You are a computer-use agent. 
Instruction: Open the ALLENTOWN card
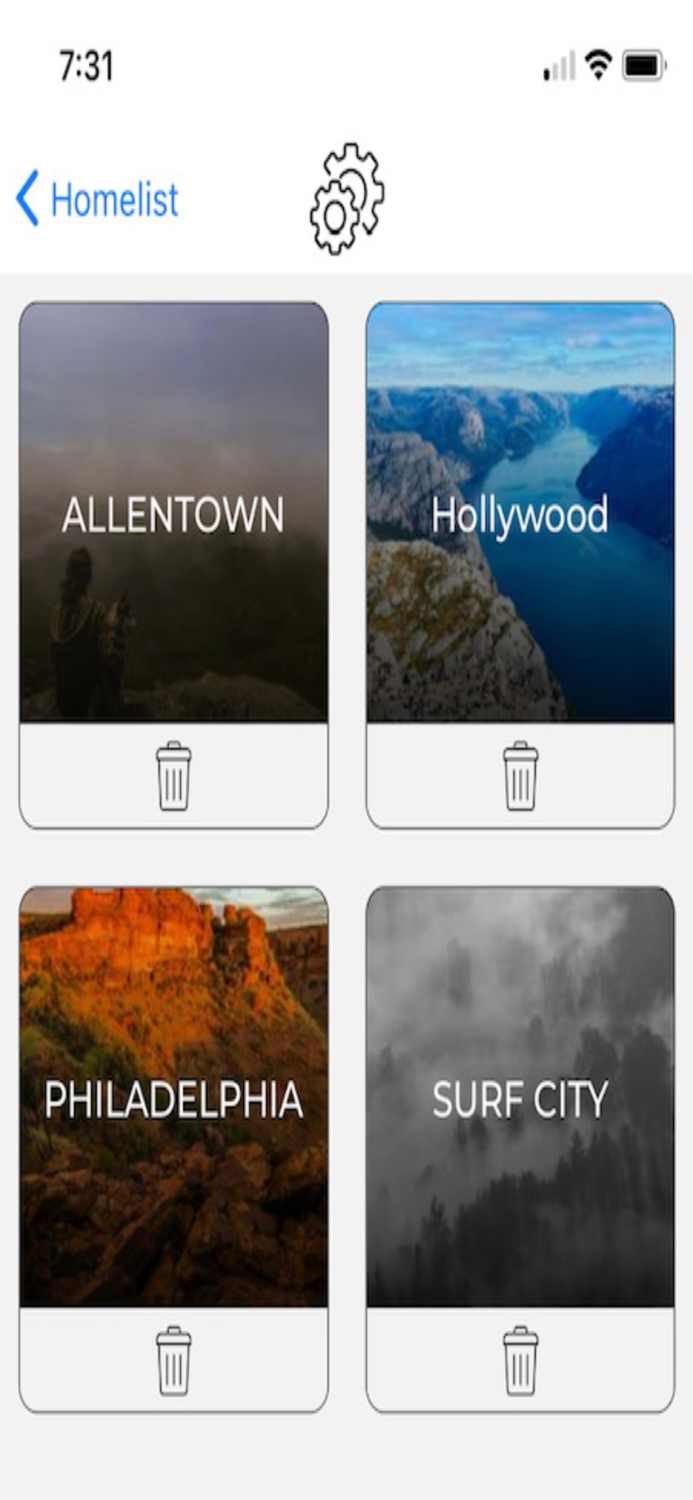point(173,513)
